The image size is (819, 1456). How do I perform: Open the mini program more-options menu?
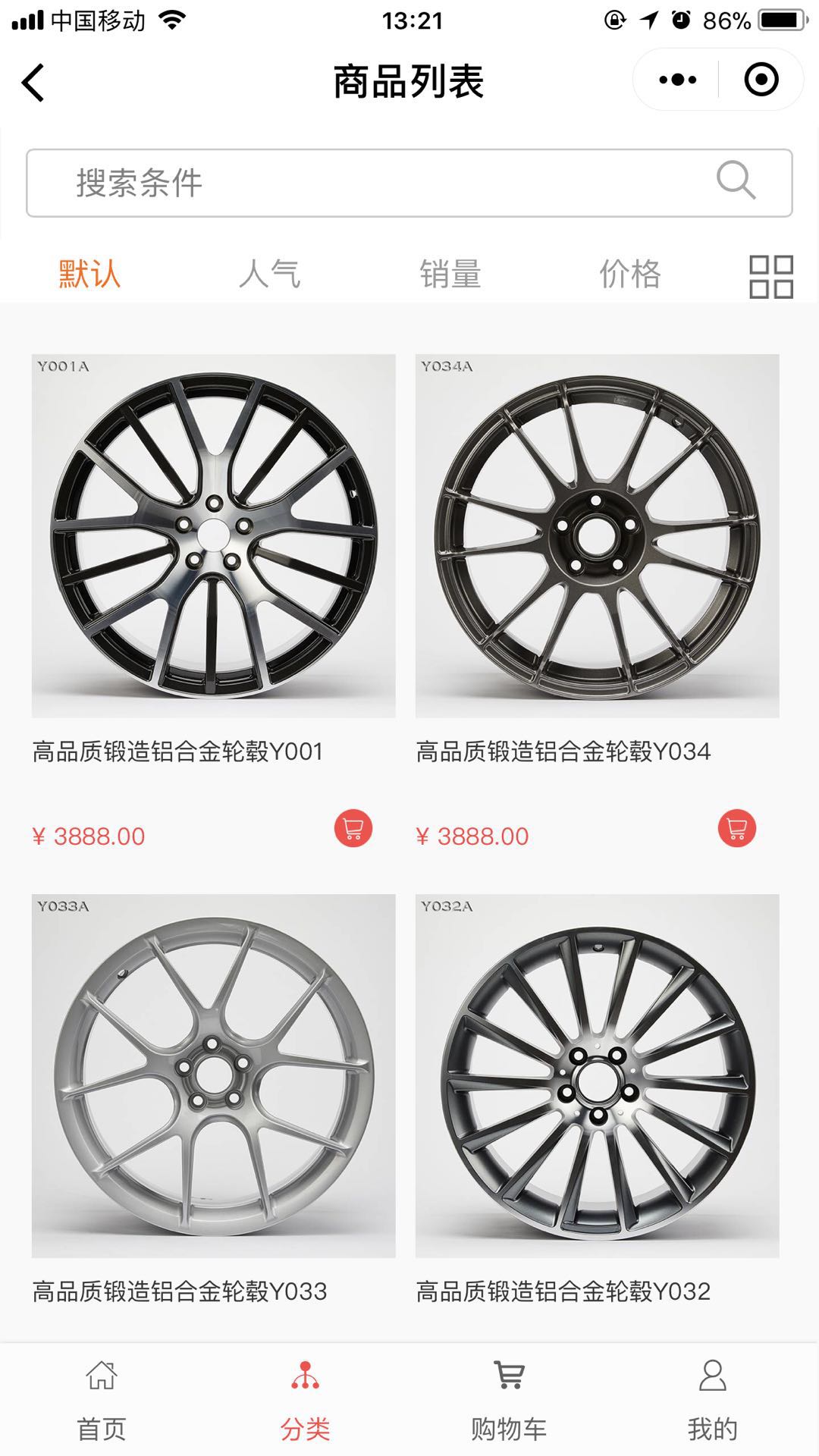point(677,80)
